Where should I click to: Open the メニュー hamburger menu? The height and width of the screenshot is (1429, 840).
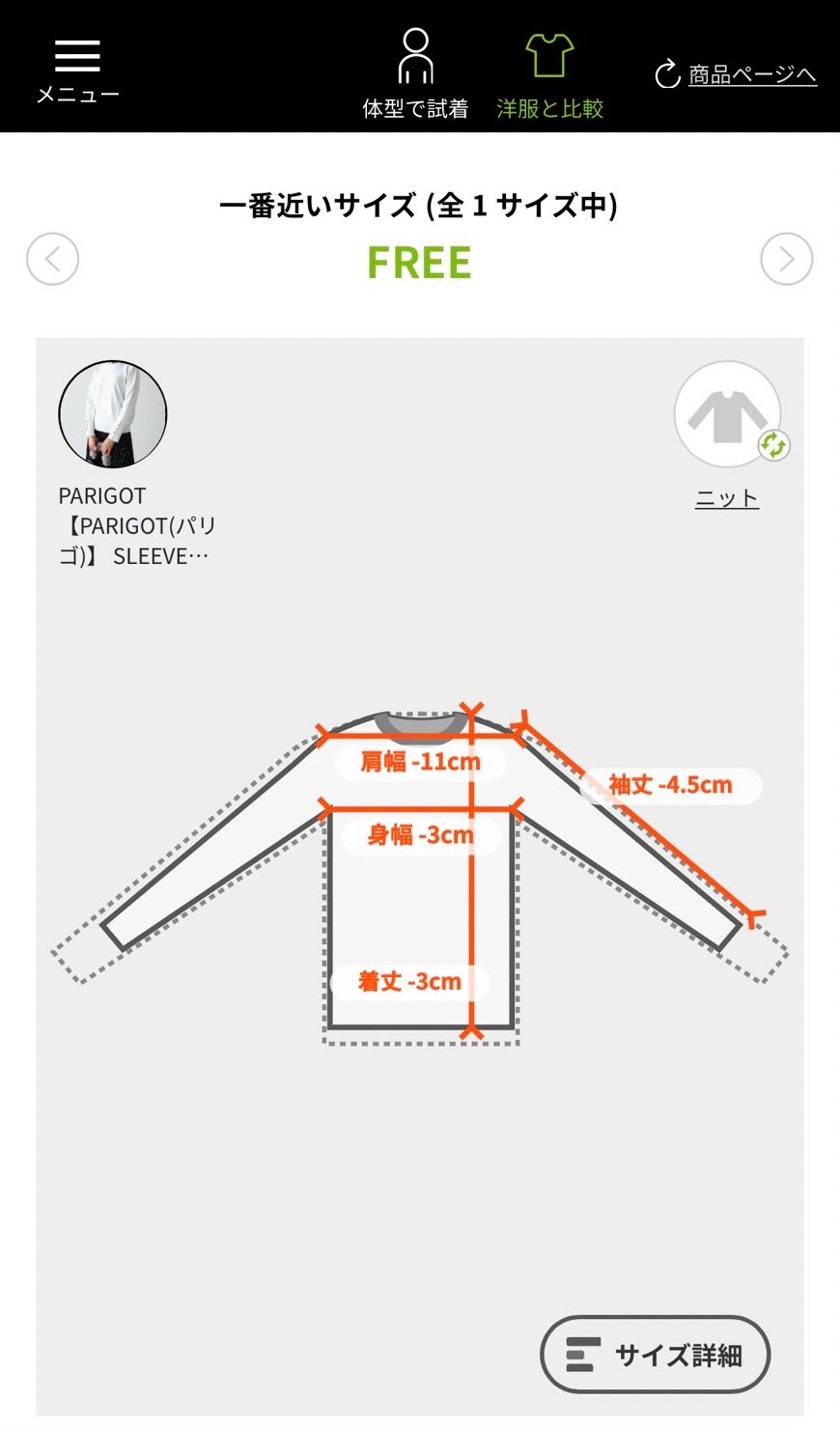point(77,70)
